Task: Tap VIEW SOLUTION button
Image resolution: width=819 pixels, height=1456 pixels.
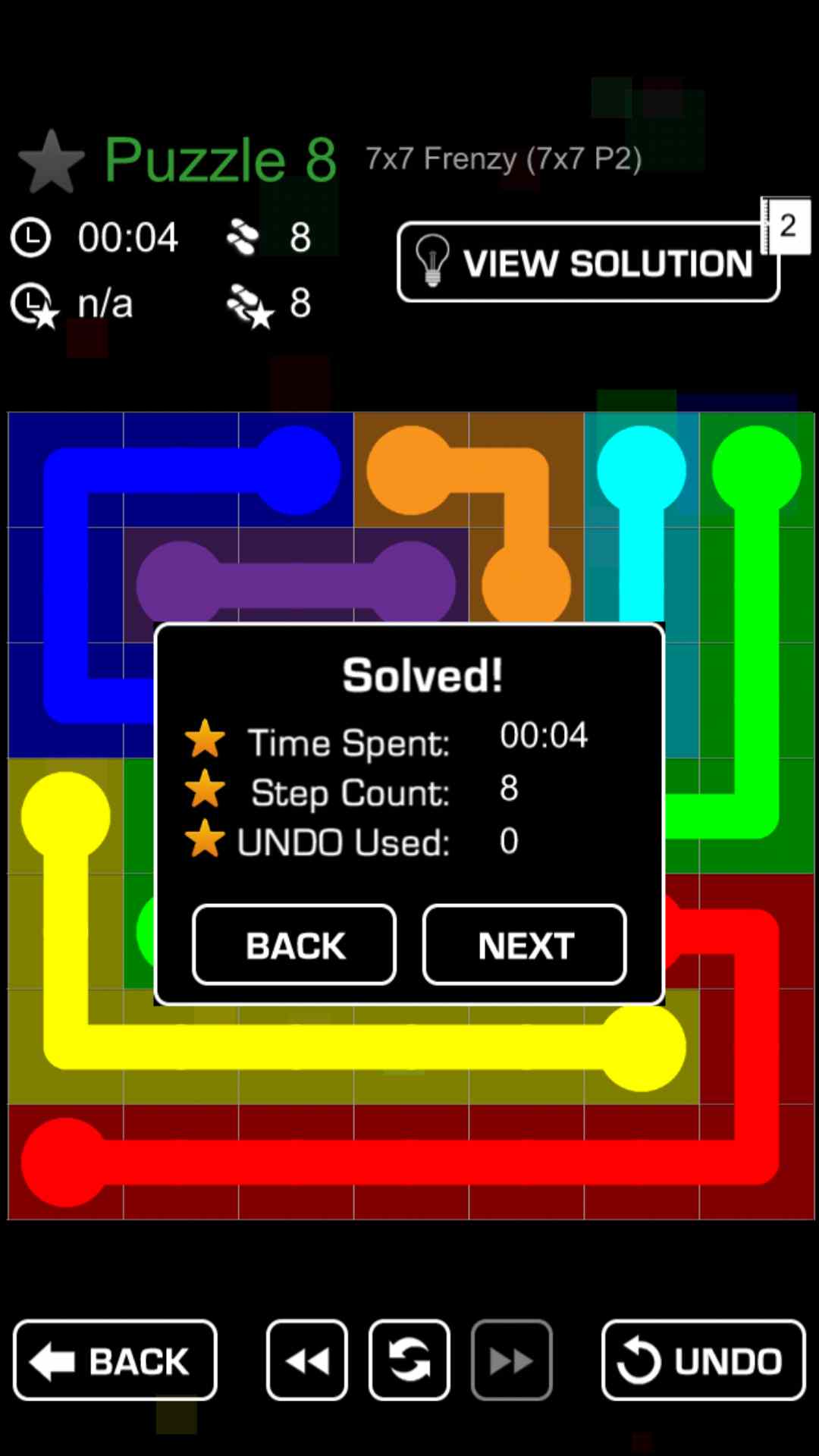Action: [x=588, y=262]
